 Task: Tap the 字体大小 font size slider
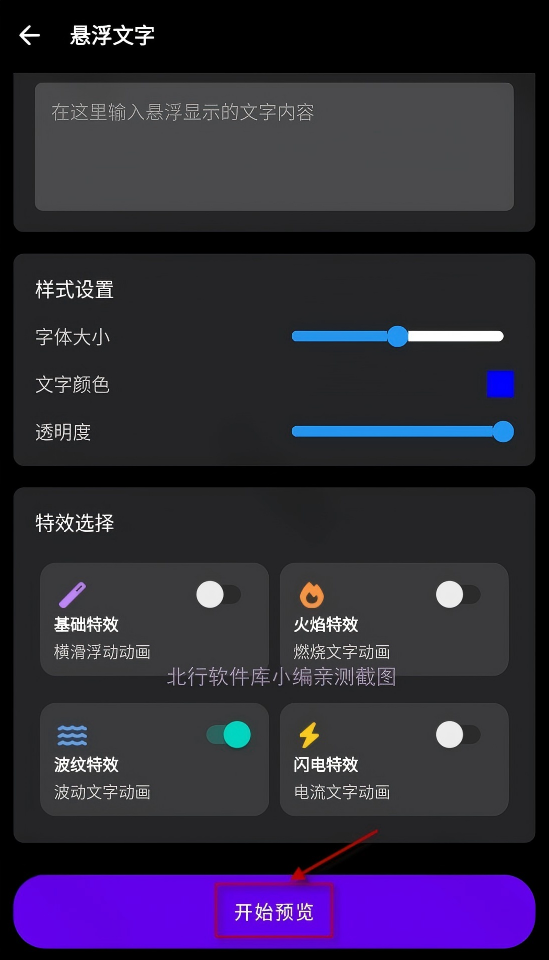click(x=398, y=336)
